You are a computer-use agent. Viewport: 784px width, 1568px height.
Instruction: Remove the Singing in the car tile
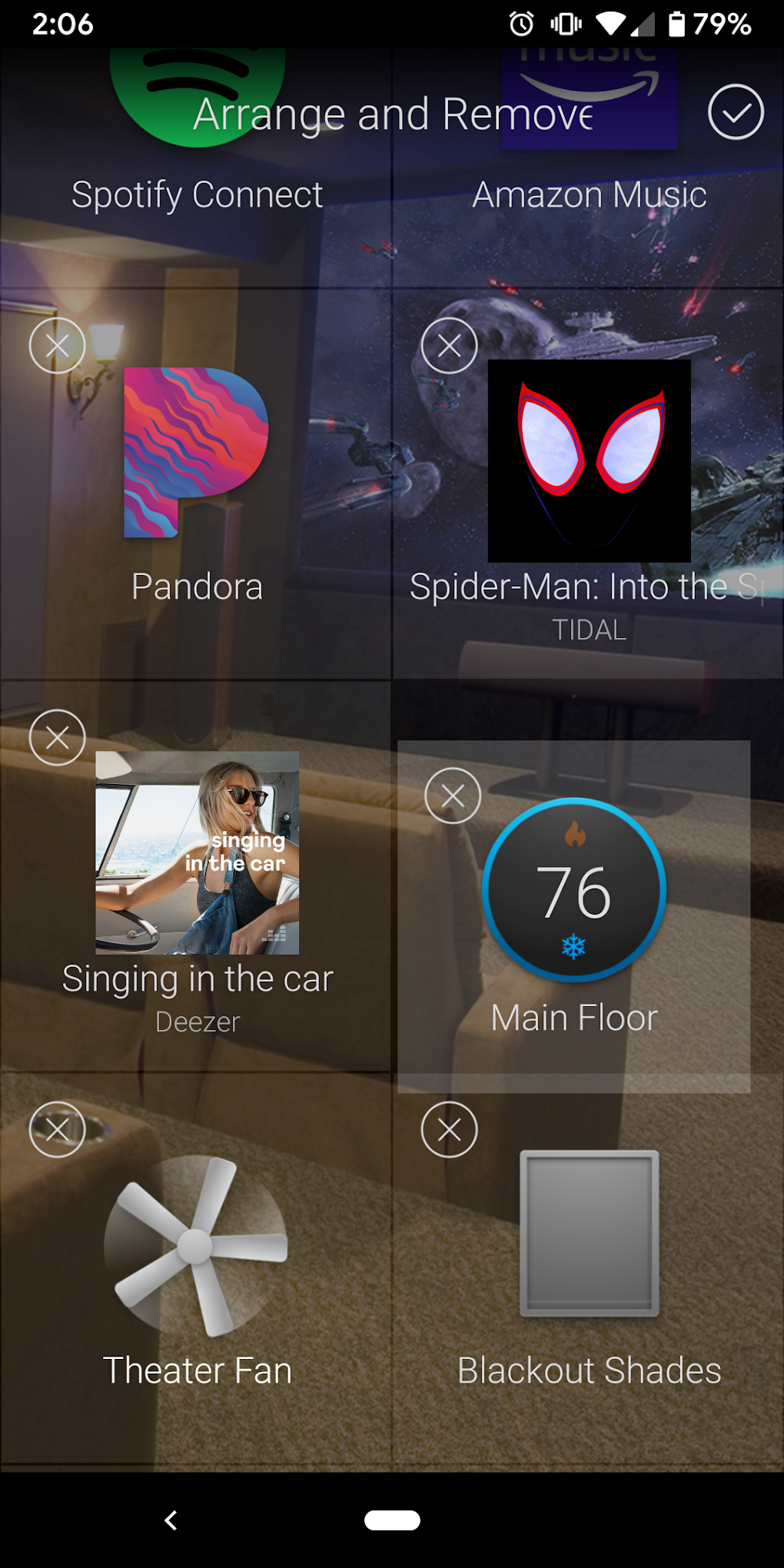pyautogui.click(x=58, y=738)
